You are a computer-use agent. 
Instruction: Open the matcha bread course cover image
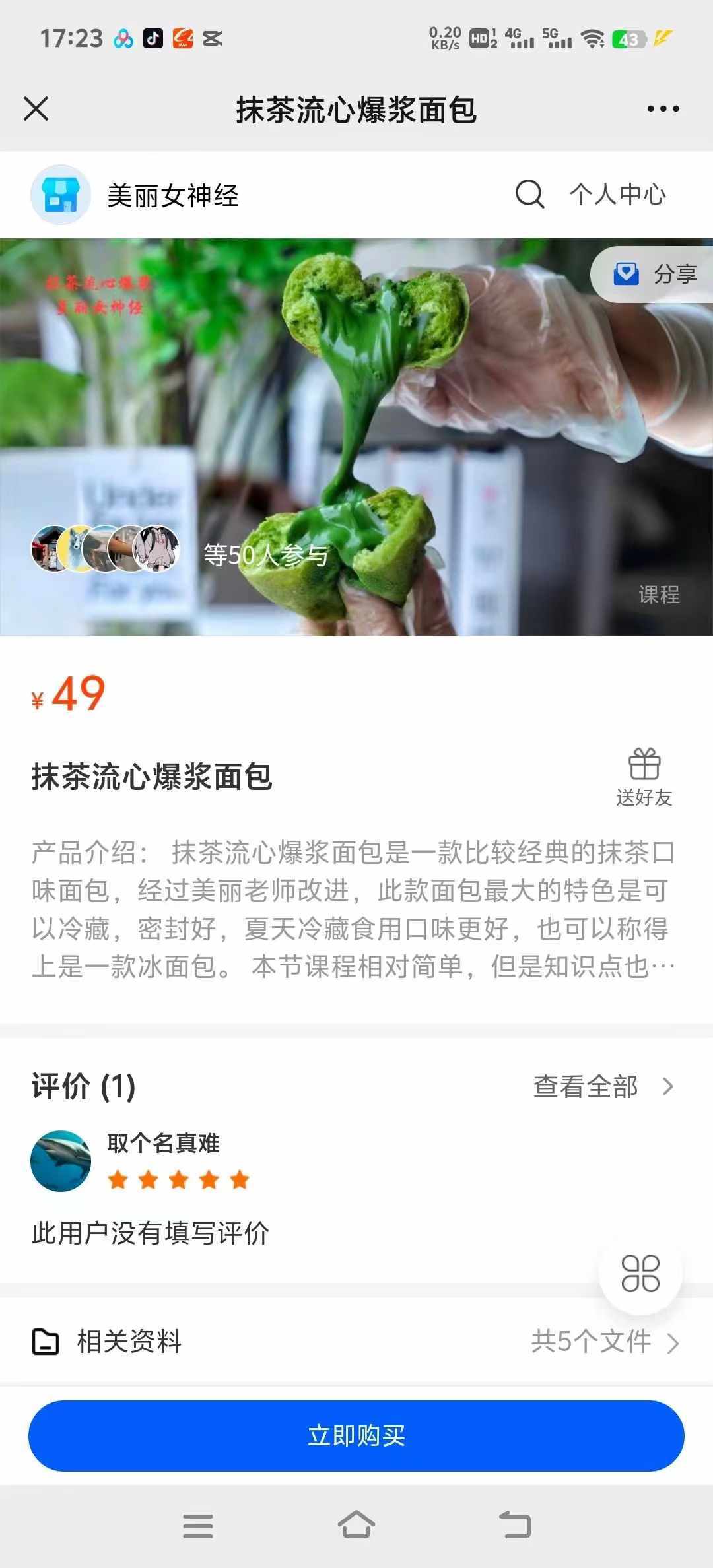coord(356,437)
